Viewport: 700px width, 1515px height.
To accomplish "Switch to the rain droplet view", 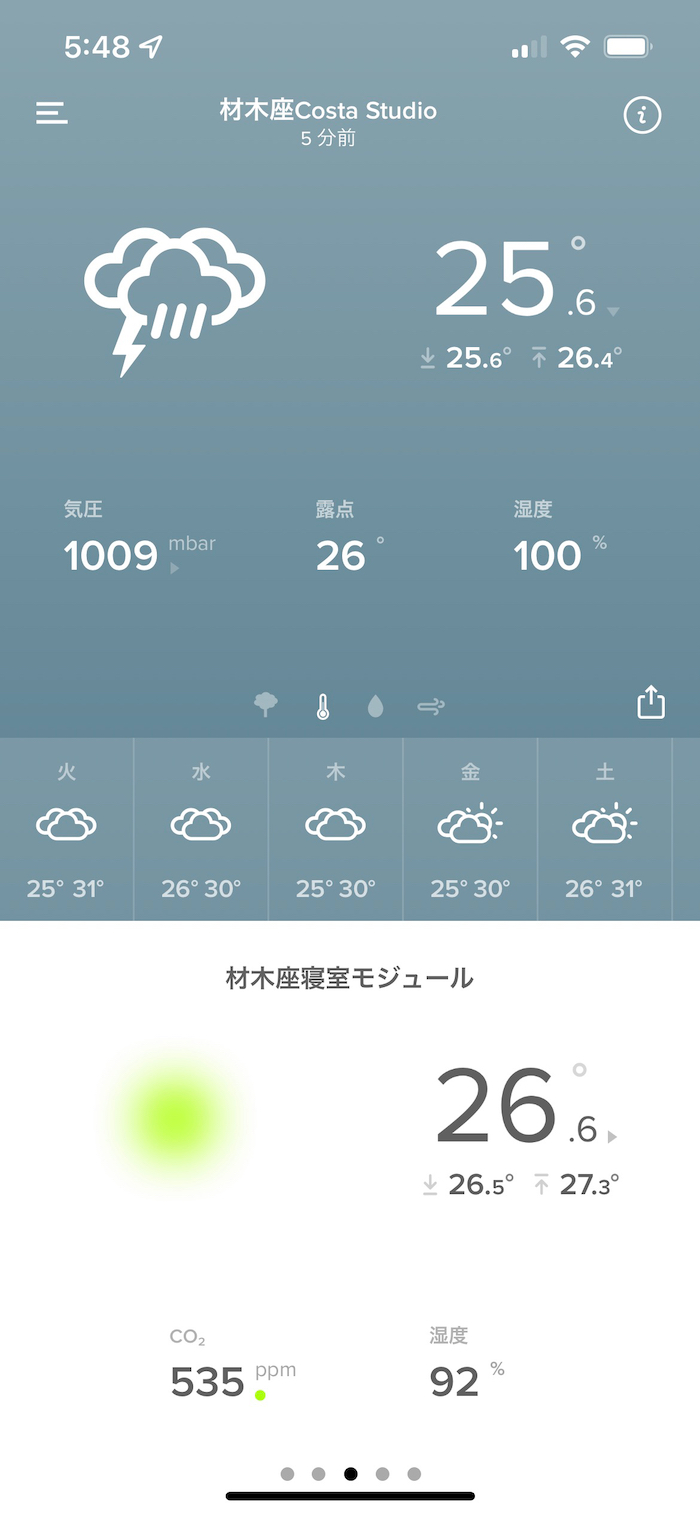I will tap(376, 707).
